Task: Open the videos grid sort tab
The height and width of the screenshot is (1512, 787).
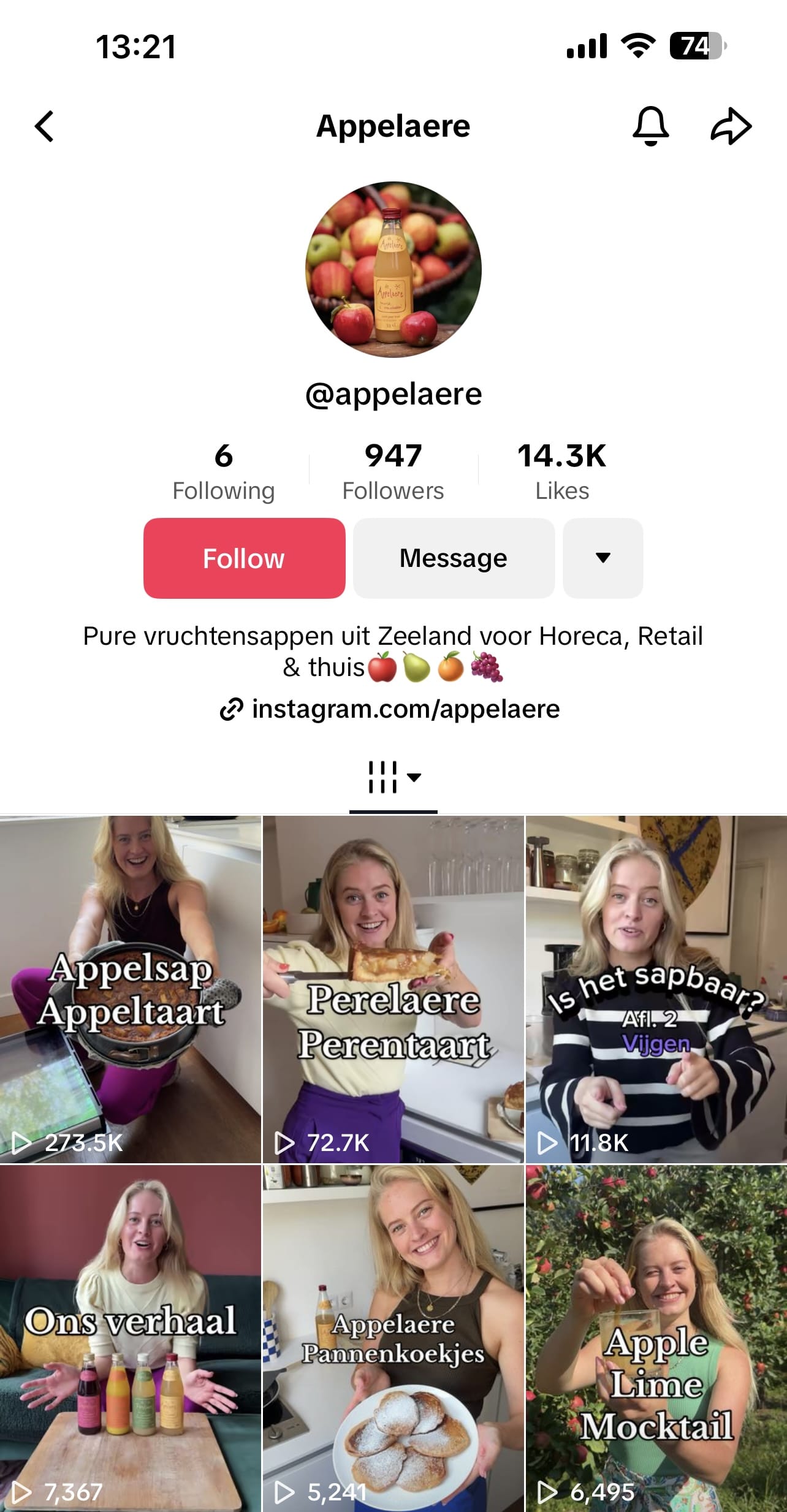Action: 393,778
